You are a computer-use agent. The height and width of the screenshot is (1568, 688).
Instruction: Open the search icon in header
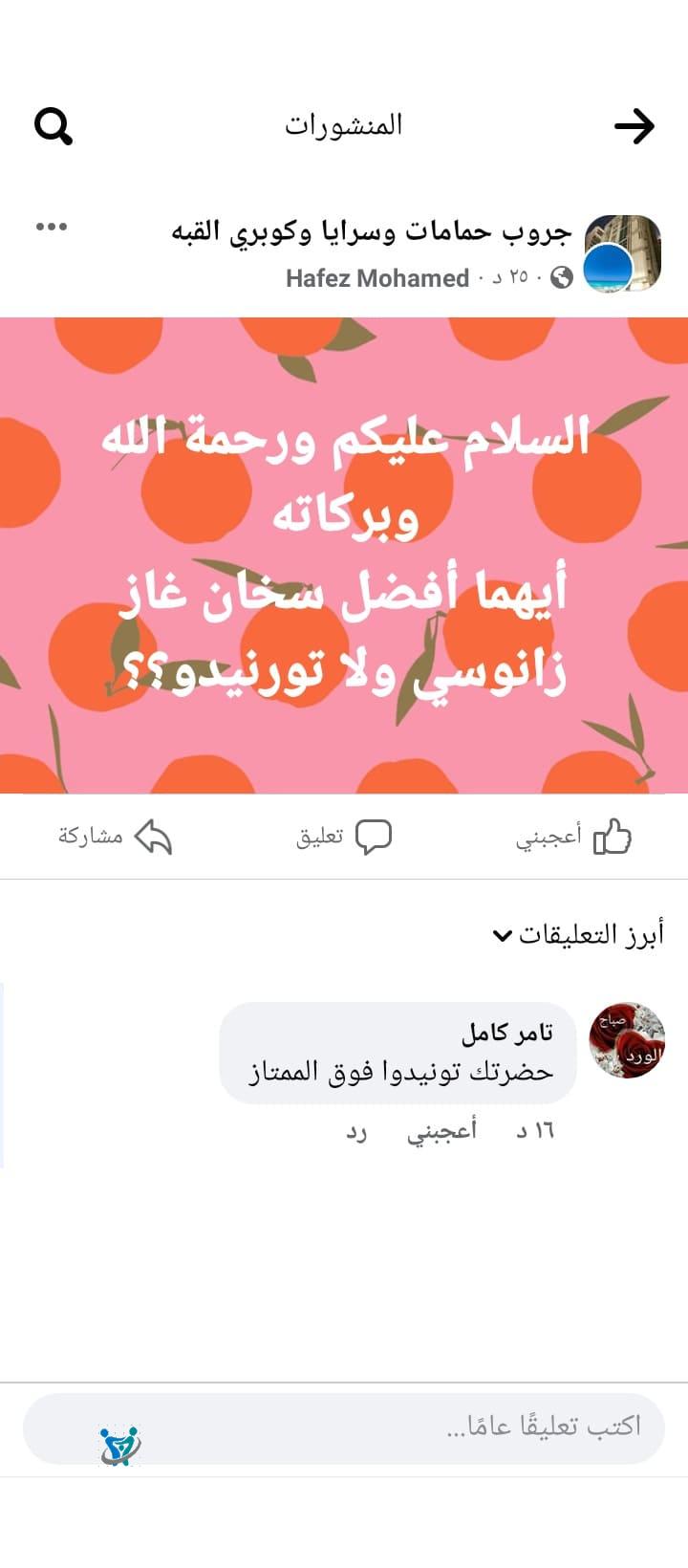pos(54,126)
